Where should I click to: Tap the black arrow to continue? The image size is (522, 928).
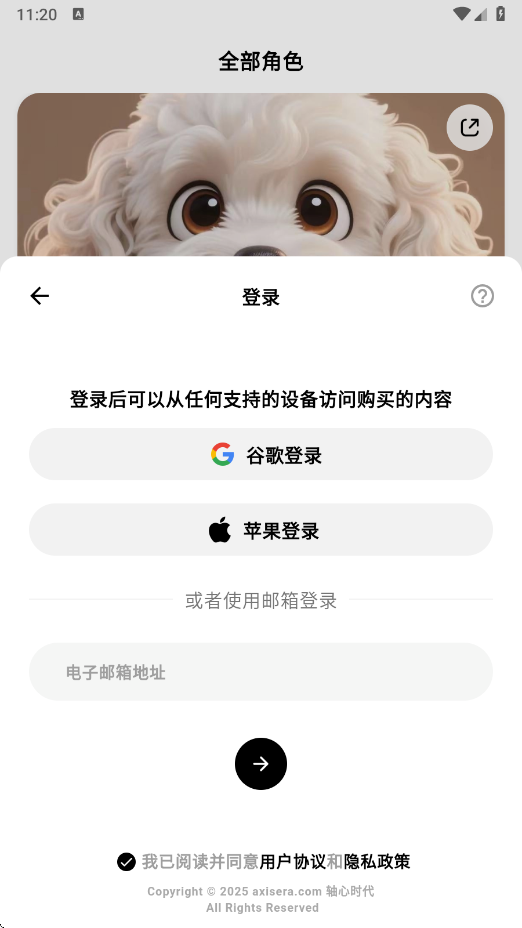pyautogui.click(x=261, y=763)
